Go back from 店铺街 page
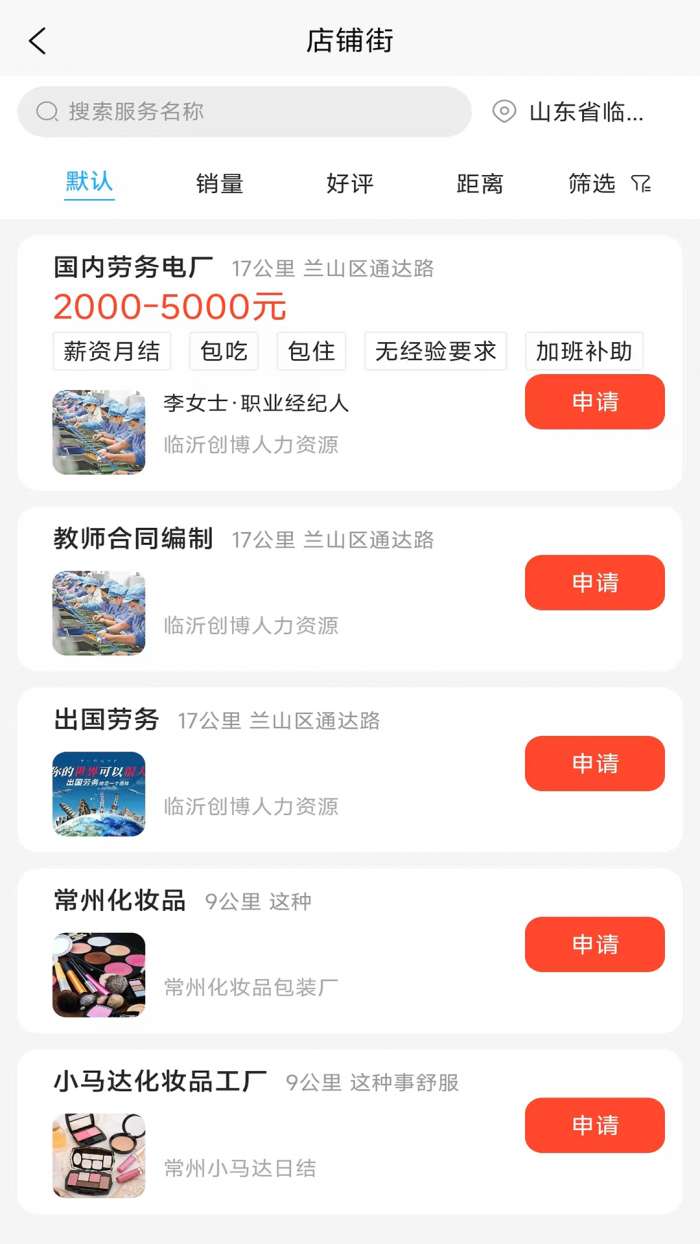Image resolution: width=700 pixels, height=1244 pixels. [38, 41]
